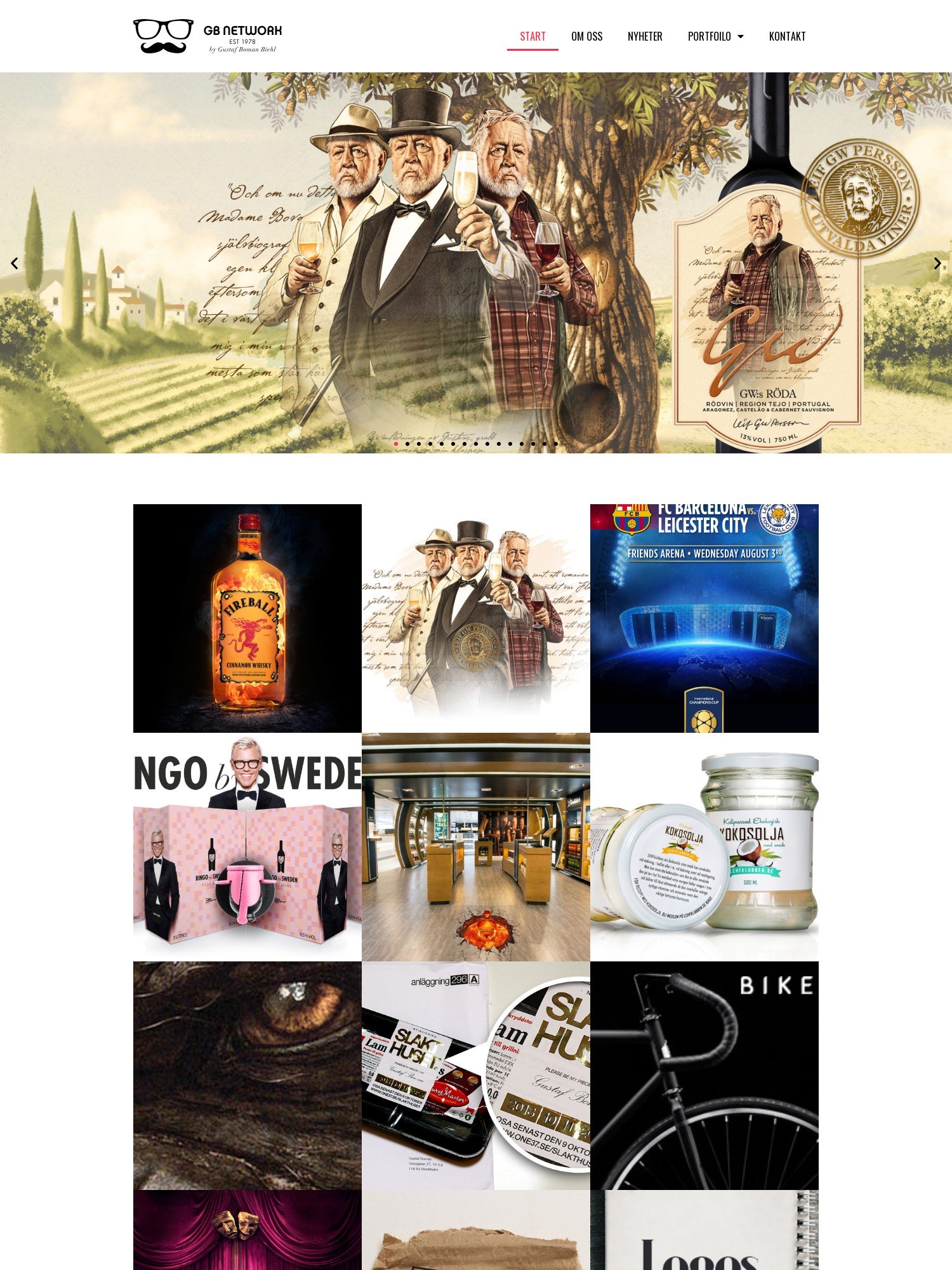This screenshot has width=952, height=1270.
Task: Open the three gentlemen wine illustration tile
Action: pyautogui.click(x=476, y=618)
